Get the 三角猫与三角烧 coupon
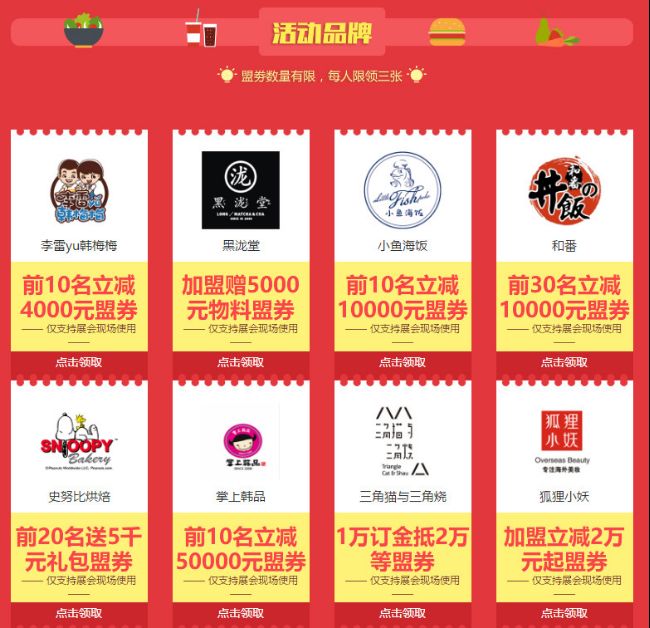 (403, 612)
